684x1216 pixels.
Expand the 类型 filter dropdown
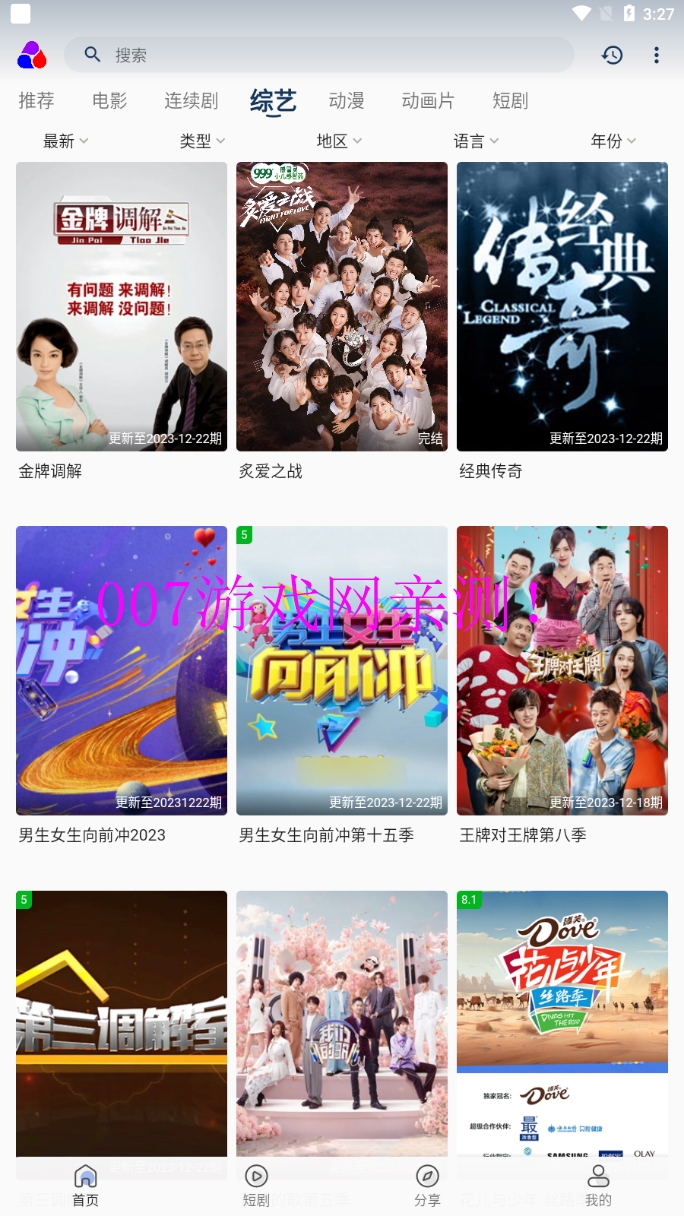203,141
